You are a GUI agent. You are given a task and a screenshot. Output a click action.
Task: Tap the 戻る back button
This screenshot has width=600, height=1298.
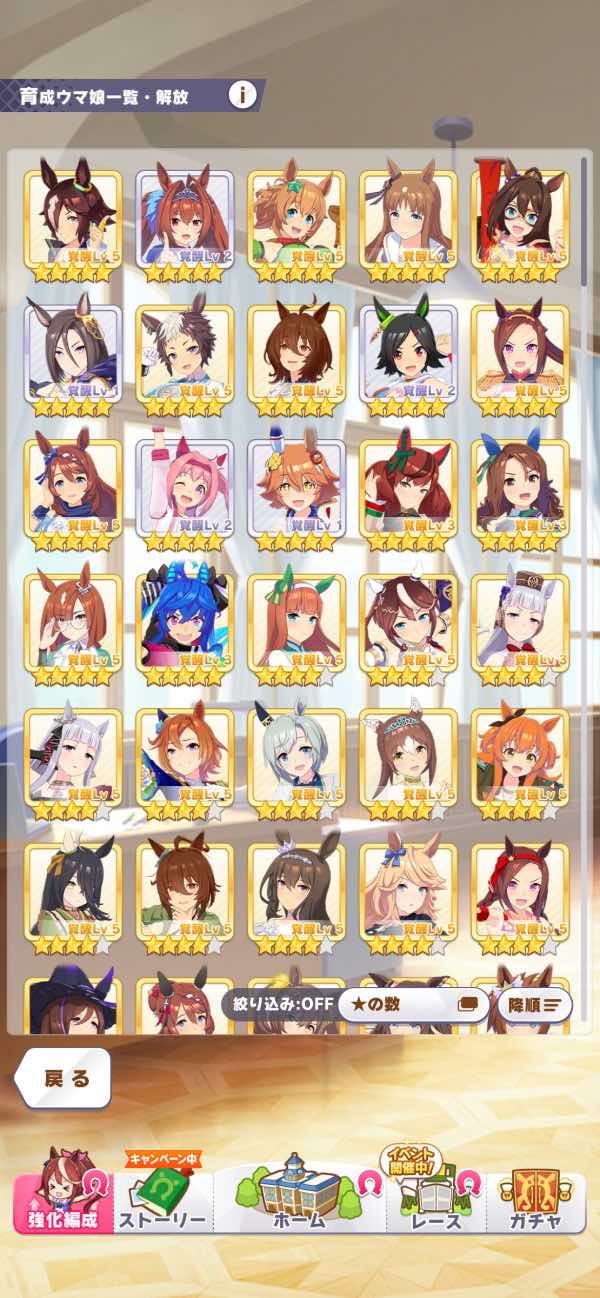(65, 1079)
